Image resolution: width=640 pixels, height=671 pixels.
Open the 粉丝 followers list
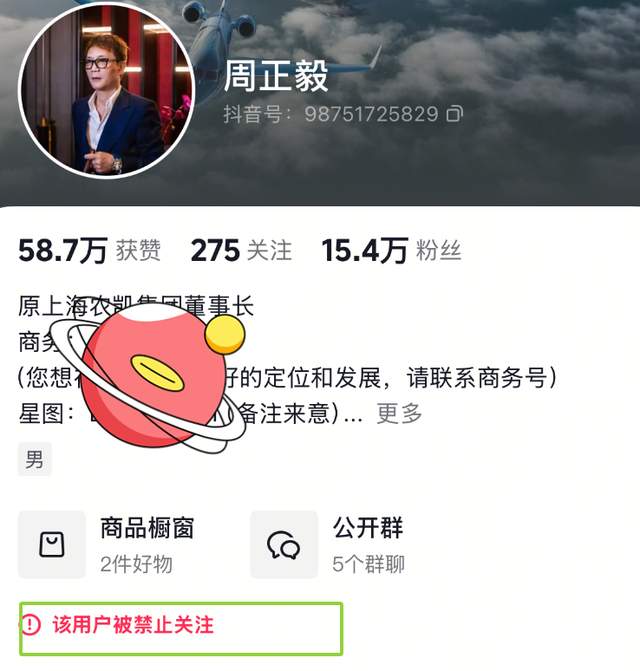tap(391, 251)
